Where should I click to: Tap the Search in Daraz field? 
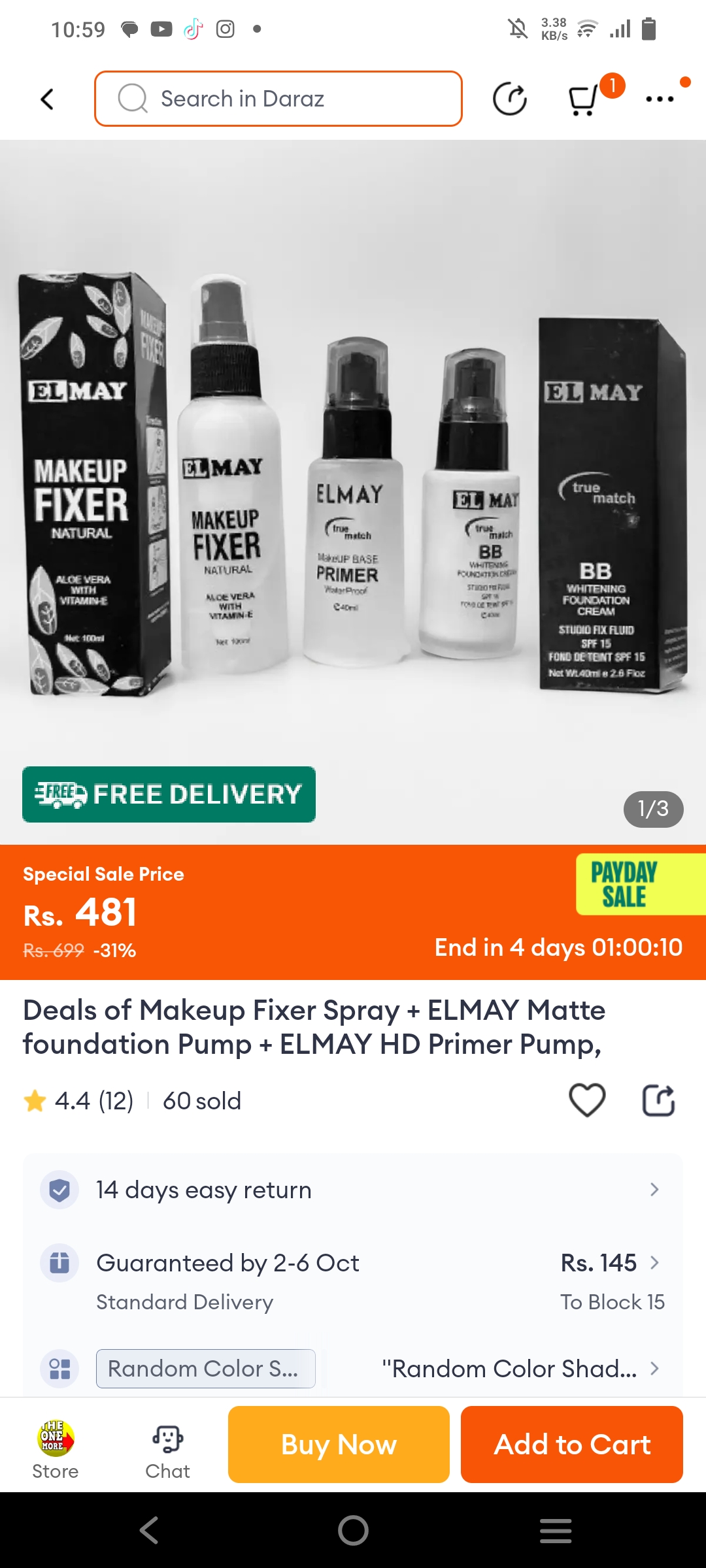point(278,99)
